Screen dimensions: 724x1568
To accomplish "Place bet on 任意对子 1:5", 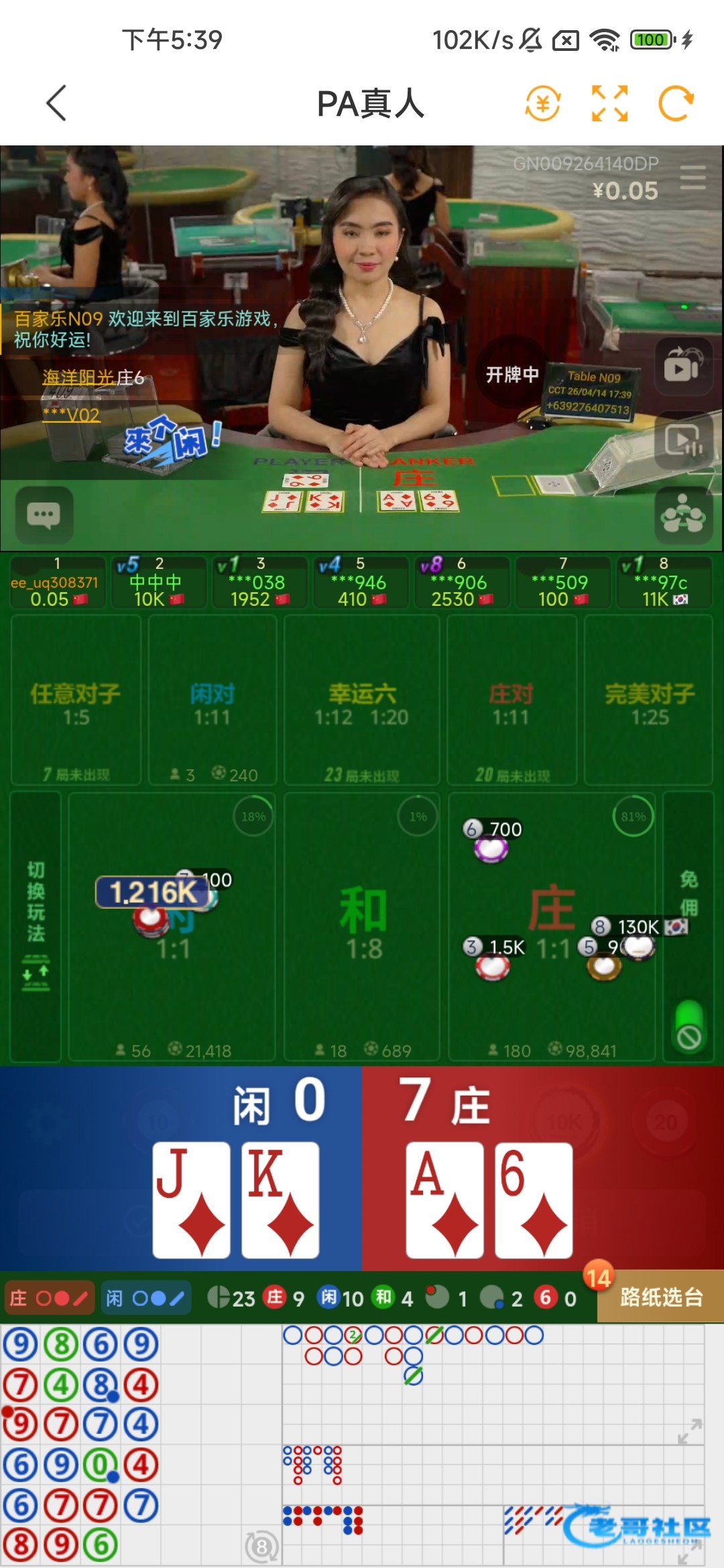I will coord(76,700).
